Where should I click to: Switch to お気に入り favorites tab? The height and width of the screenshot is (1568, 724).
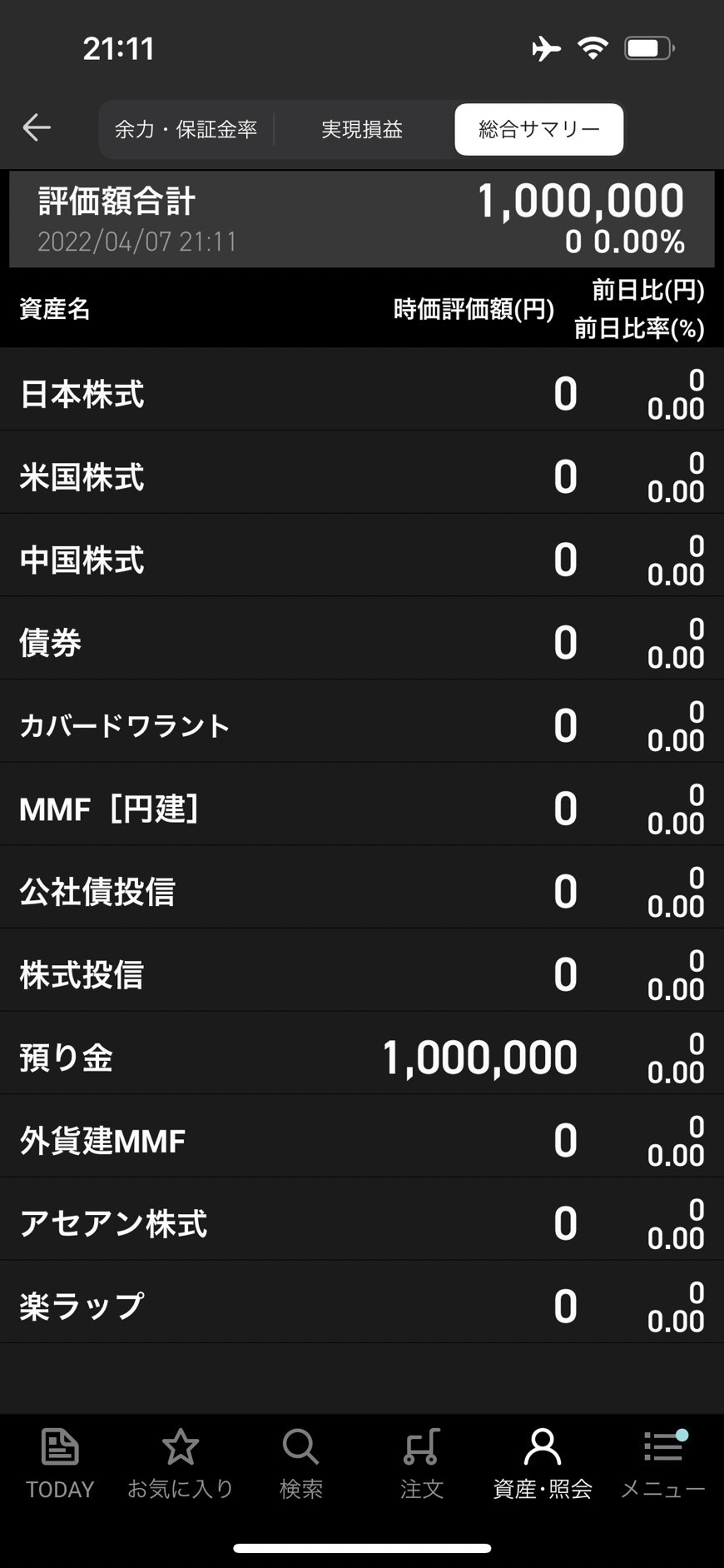point(181,1465)
